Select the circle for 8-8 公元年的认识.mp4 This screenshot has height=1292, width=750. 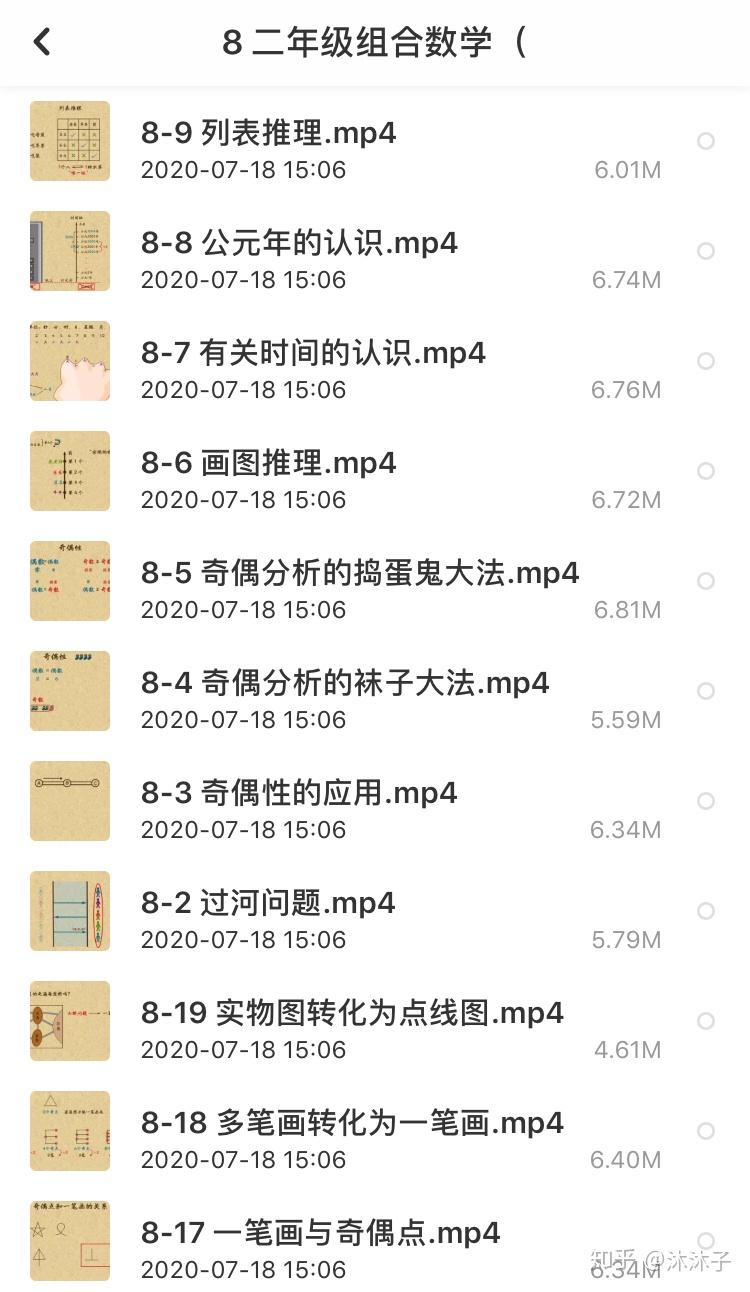pyautogui.click(x=706, y=251)
